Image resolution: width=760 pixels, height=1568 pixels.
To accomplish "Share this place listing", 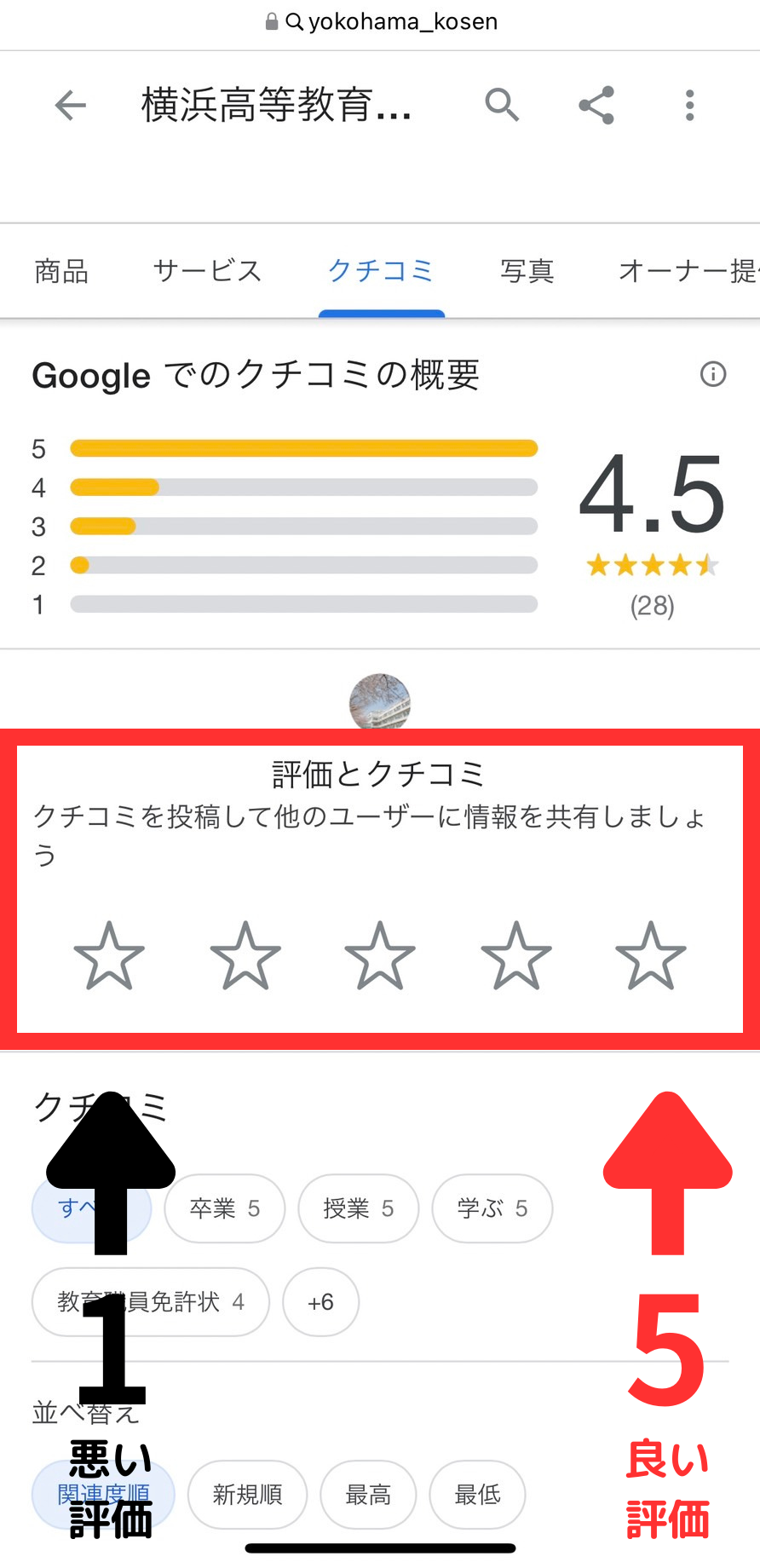I will (596, 106).
